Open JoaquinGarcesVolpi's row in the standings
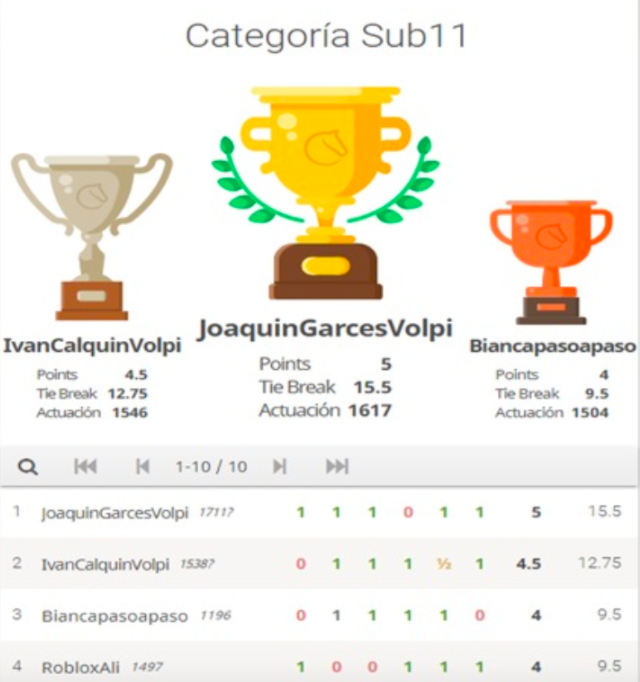 click(x=114, y=513)
